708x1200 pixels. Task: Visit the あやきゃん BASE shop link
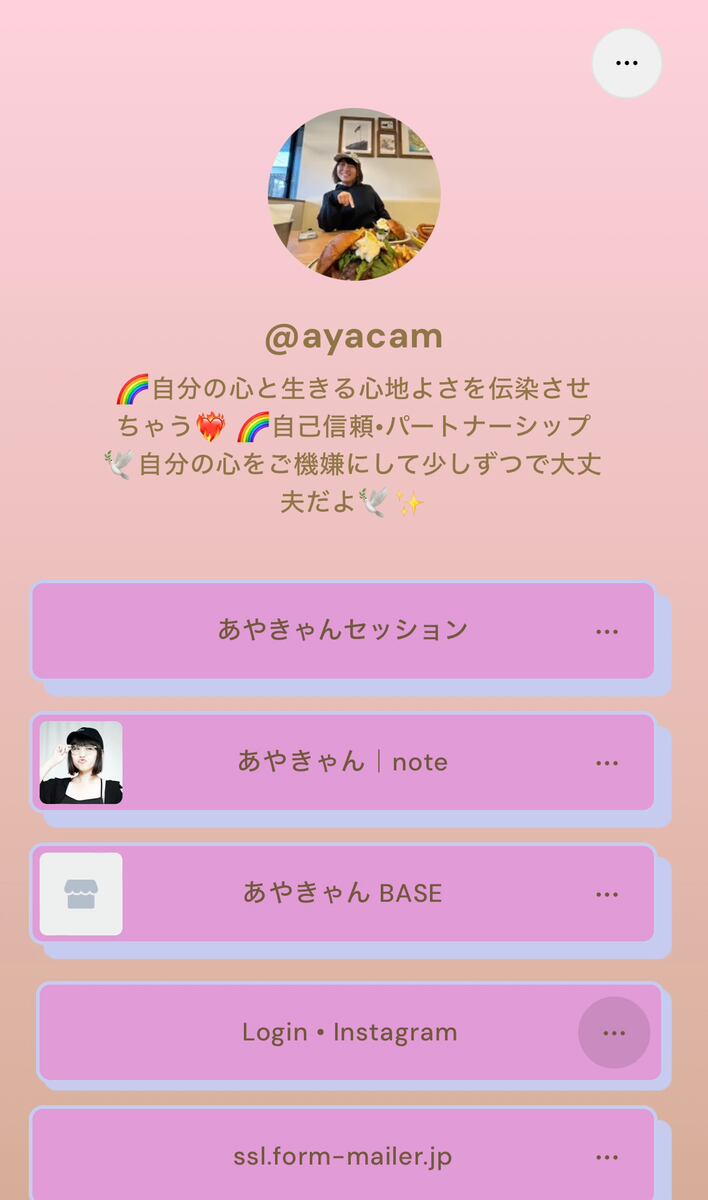pos(342,893)
